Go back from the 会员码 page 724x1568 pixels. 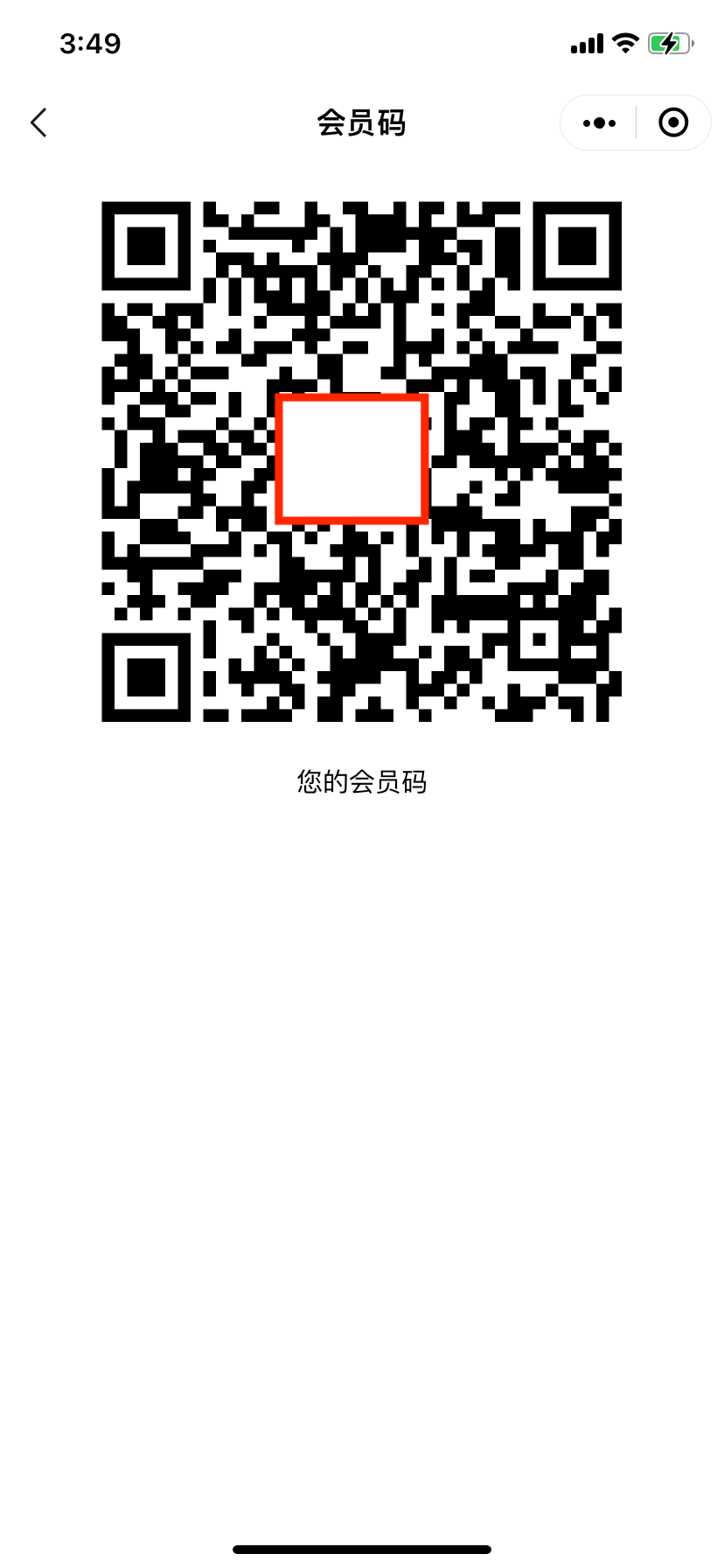point(38,123)
